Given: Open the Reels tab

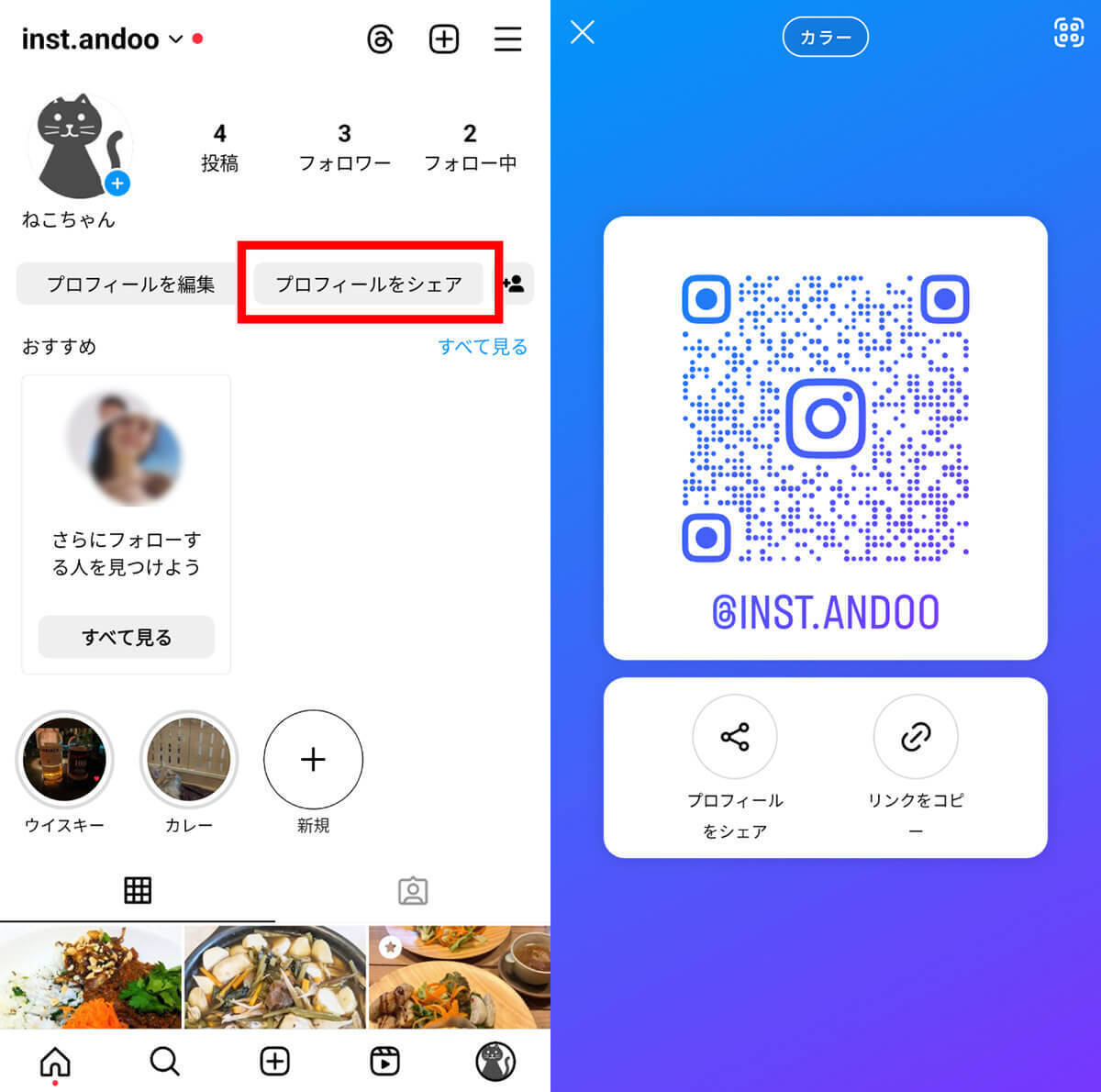Looking at the screenshot, I should pyautogui.click(x=384, y=1062).
